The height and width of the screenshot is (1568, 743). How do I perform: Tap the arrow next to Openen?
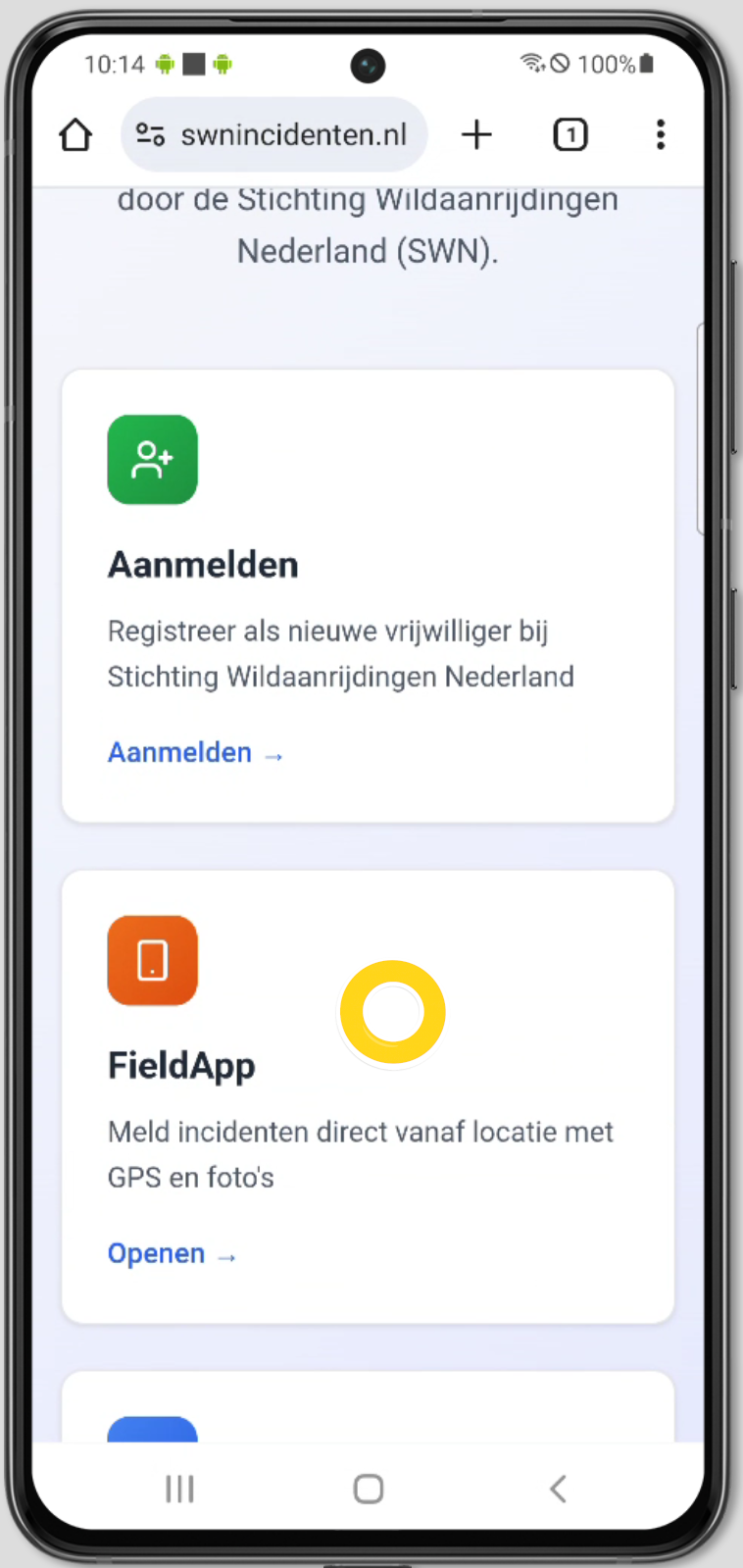pos(227,1255)
